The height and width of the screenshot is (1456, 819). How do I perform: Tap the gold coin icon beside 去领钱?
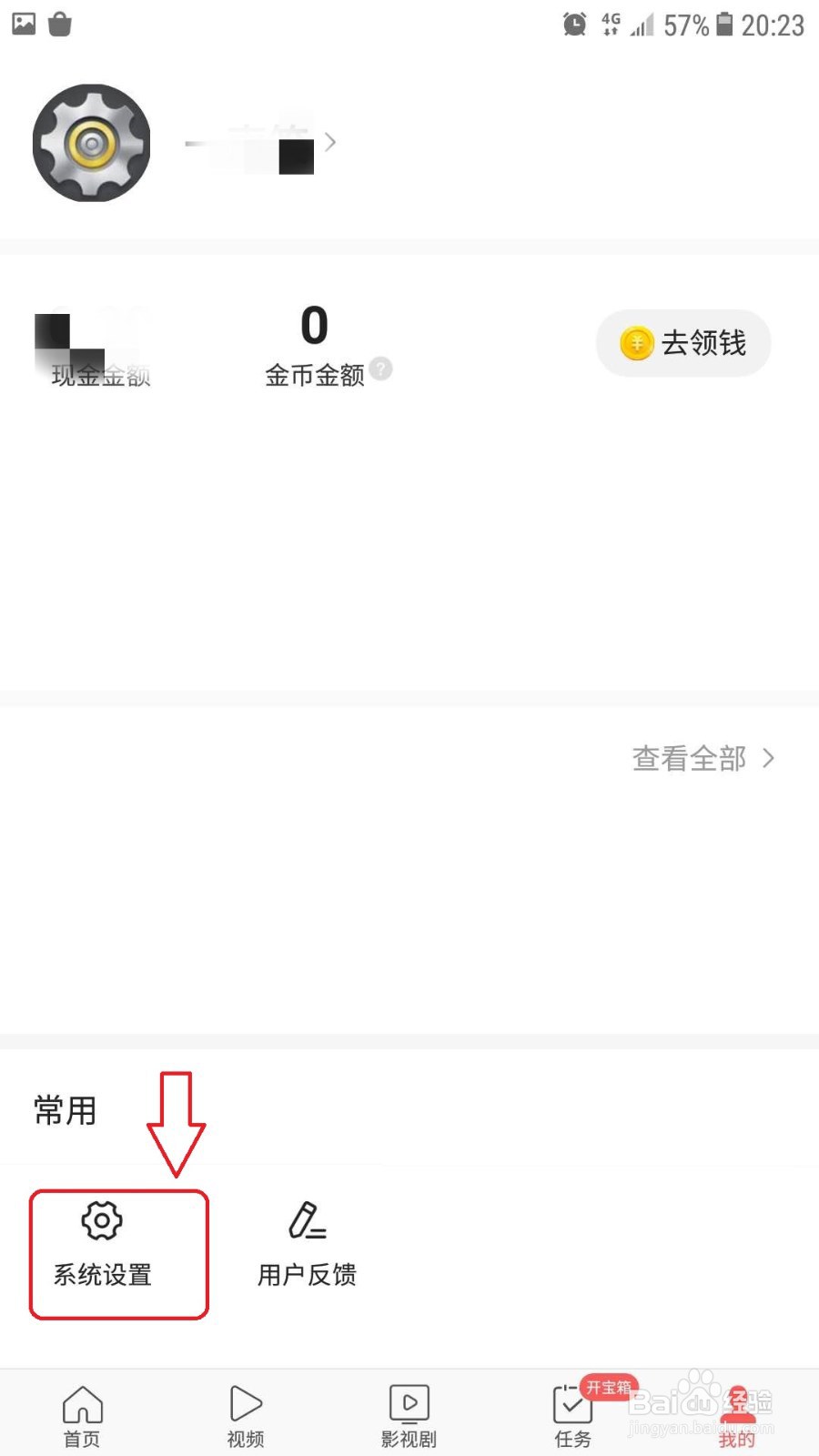[634, 343]
